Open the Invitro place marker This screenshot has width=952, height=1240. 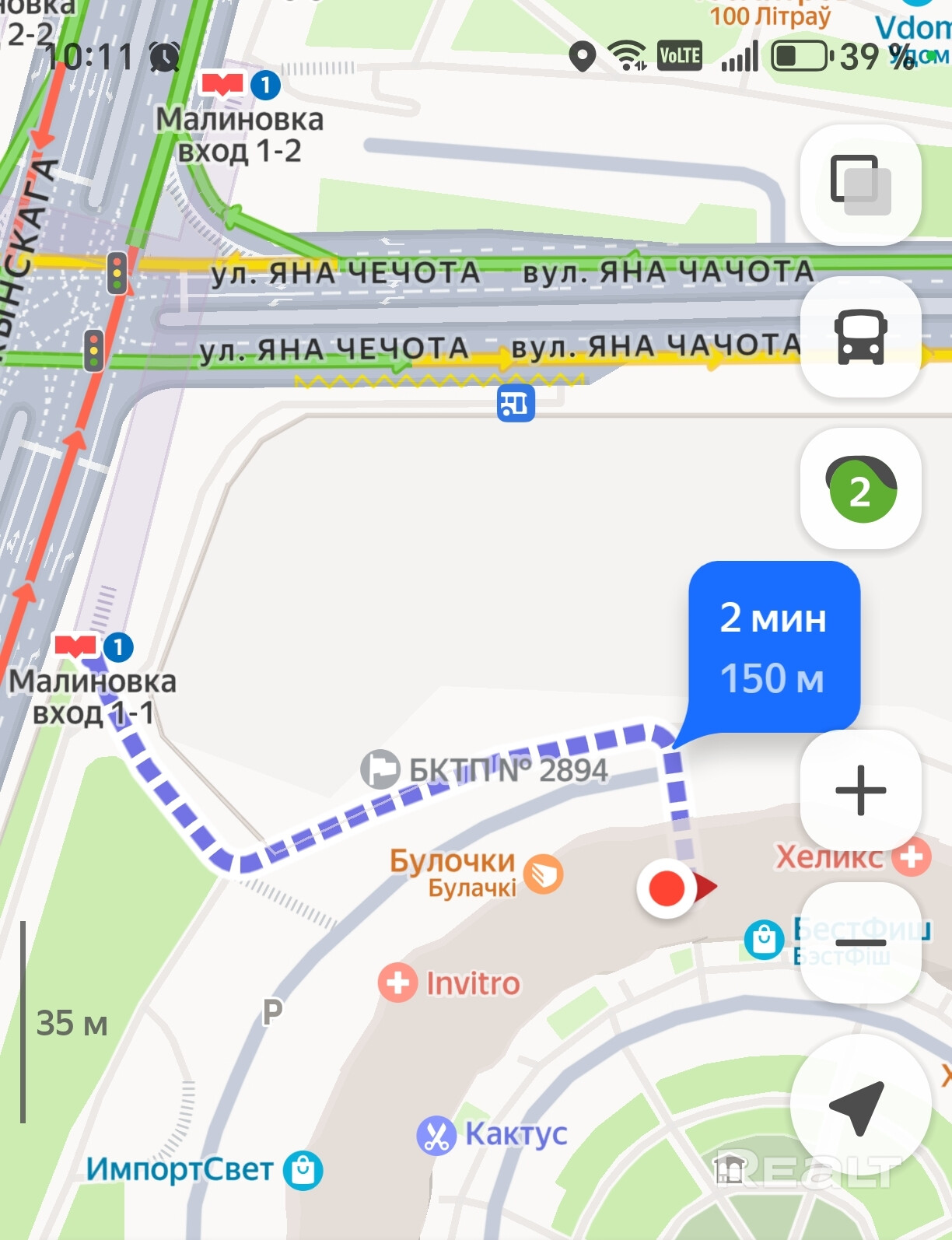point(398,983)
